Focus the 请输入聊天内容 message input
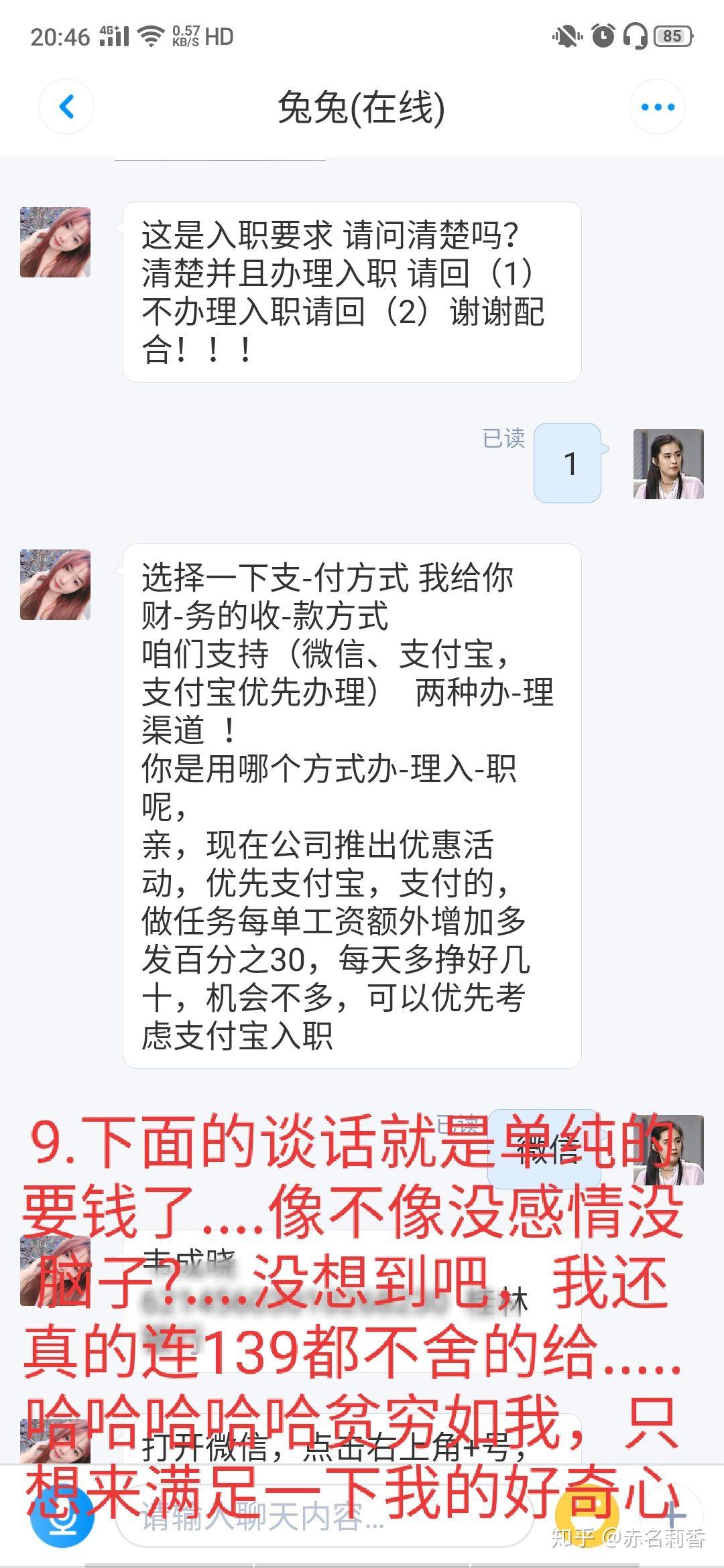 325,1516
